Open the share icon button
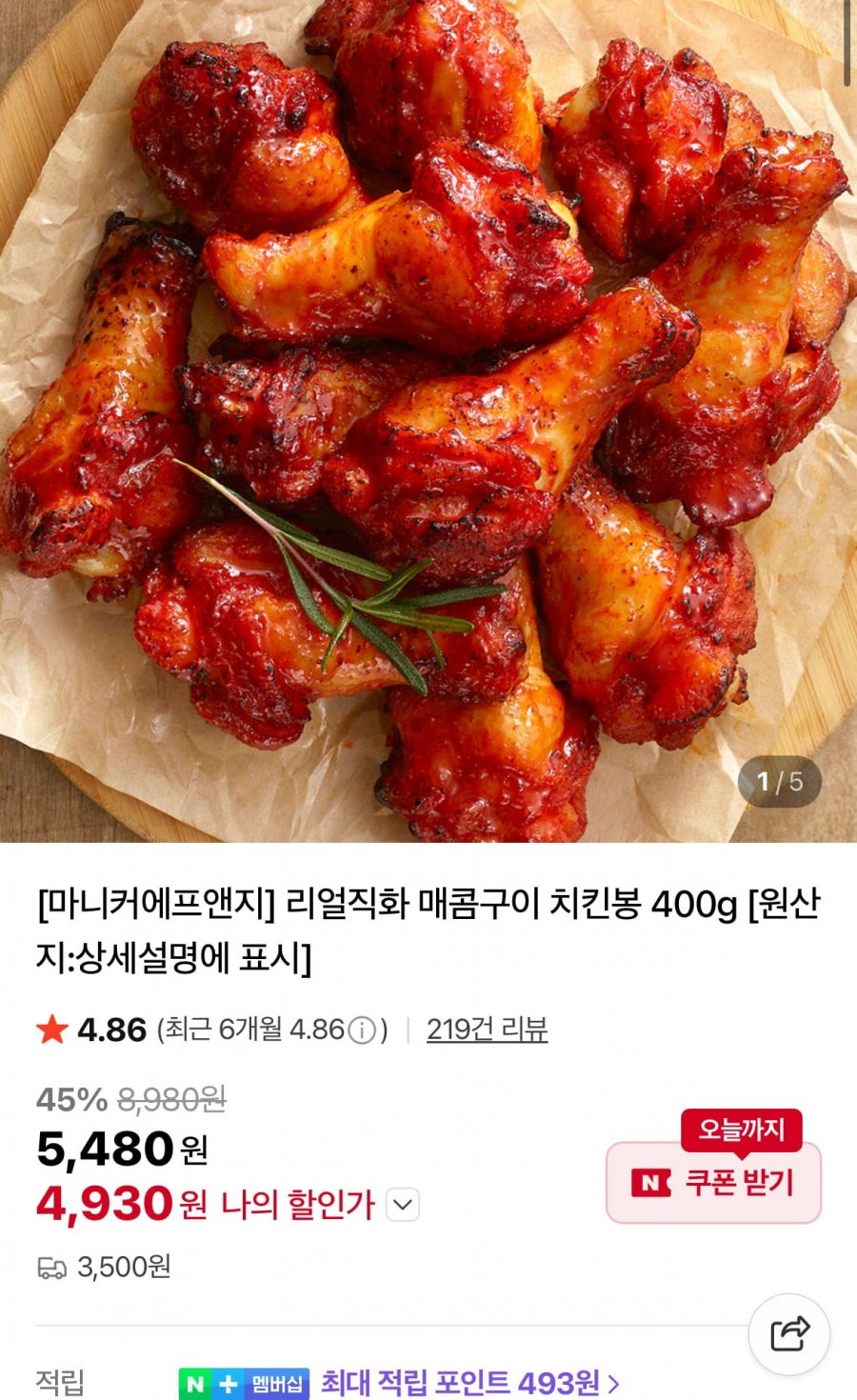 789,1334
